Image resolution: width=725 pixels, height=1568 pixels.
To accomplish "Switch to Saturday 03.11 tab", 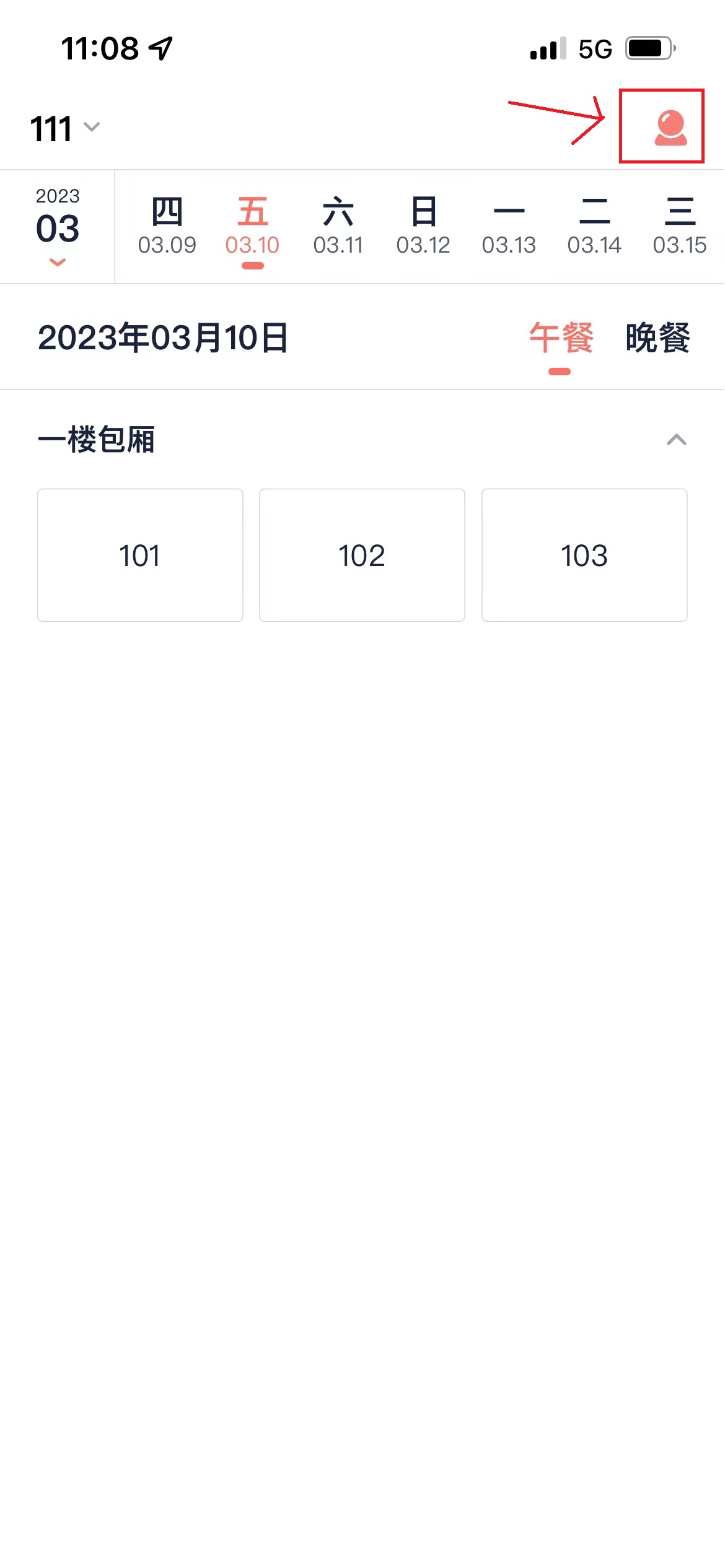I will pos(338,226).
